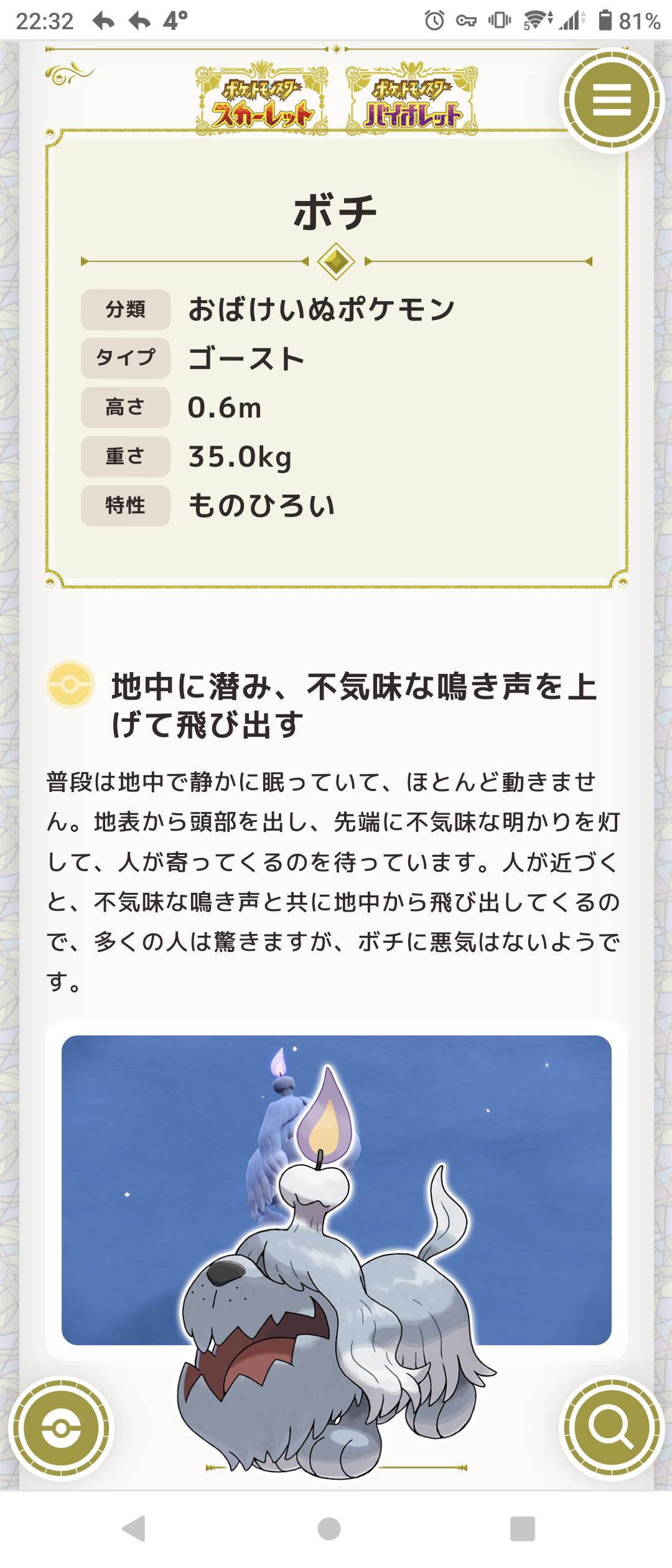Select the Pokémon Violet logo
672x1568 pixels.
tap(414, 100)
